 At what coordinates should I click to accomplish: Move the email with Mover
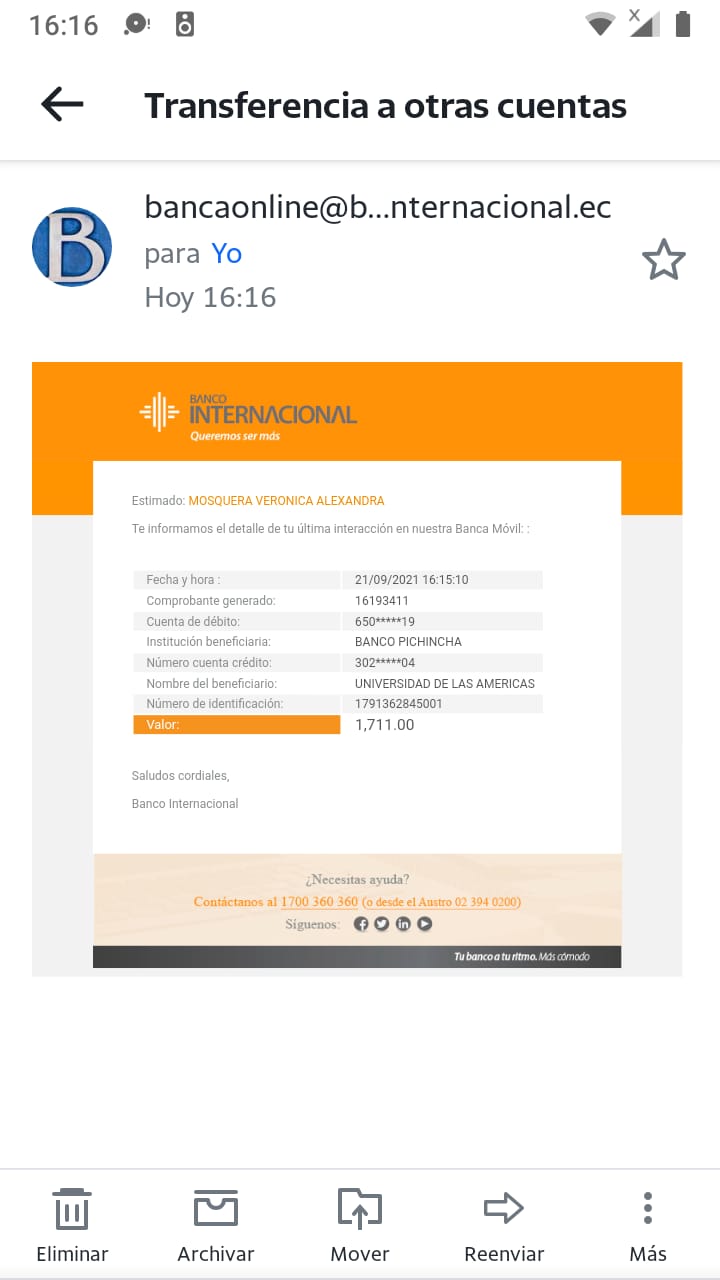click(360, 1224)
